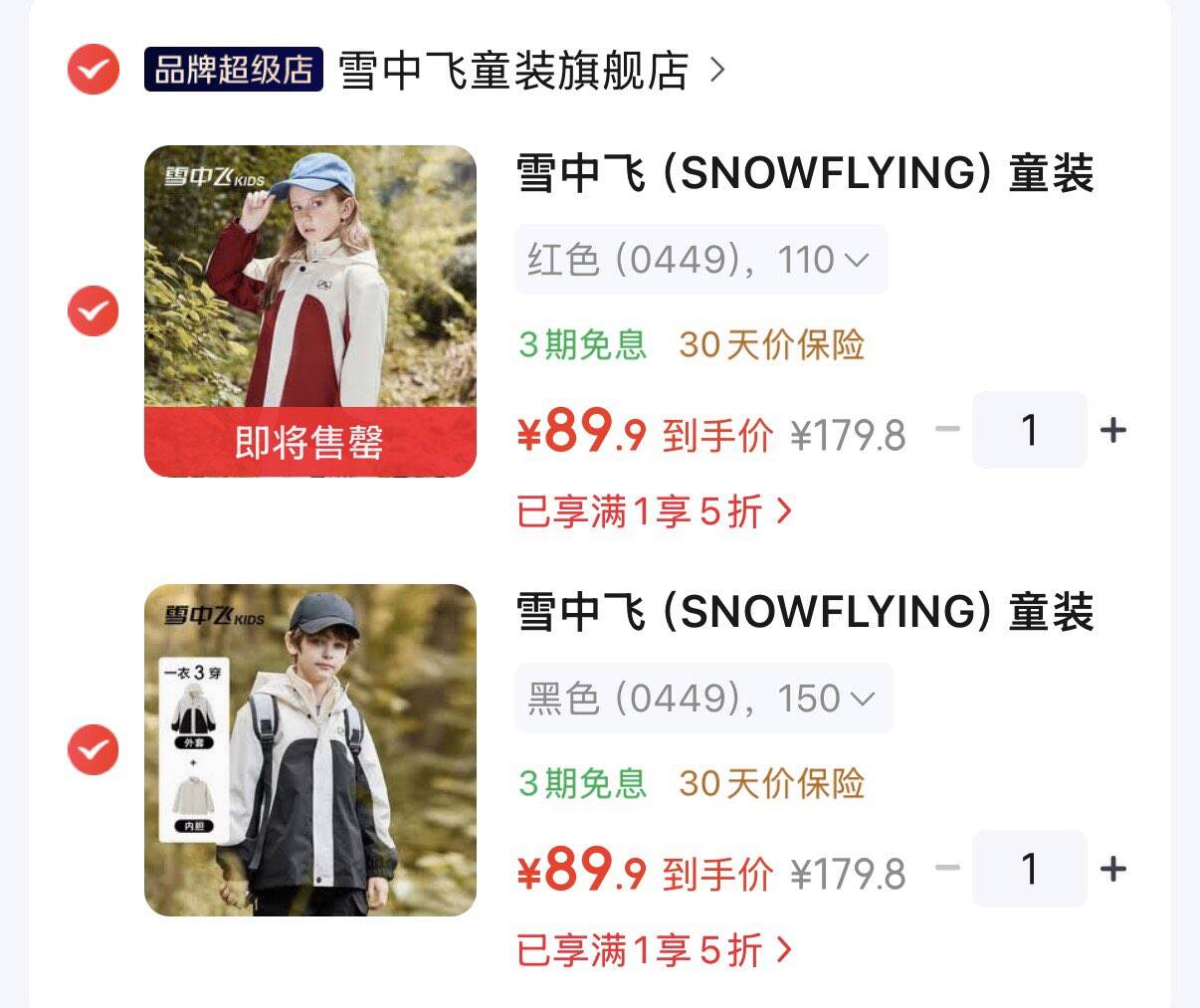1200x1008 pixels.
Task: Tap the quantity field of the red jacket
Action: point(1030,430)
